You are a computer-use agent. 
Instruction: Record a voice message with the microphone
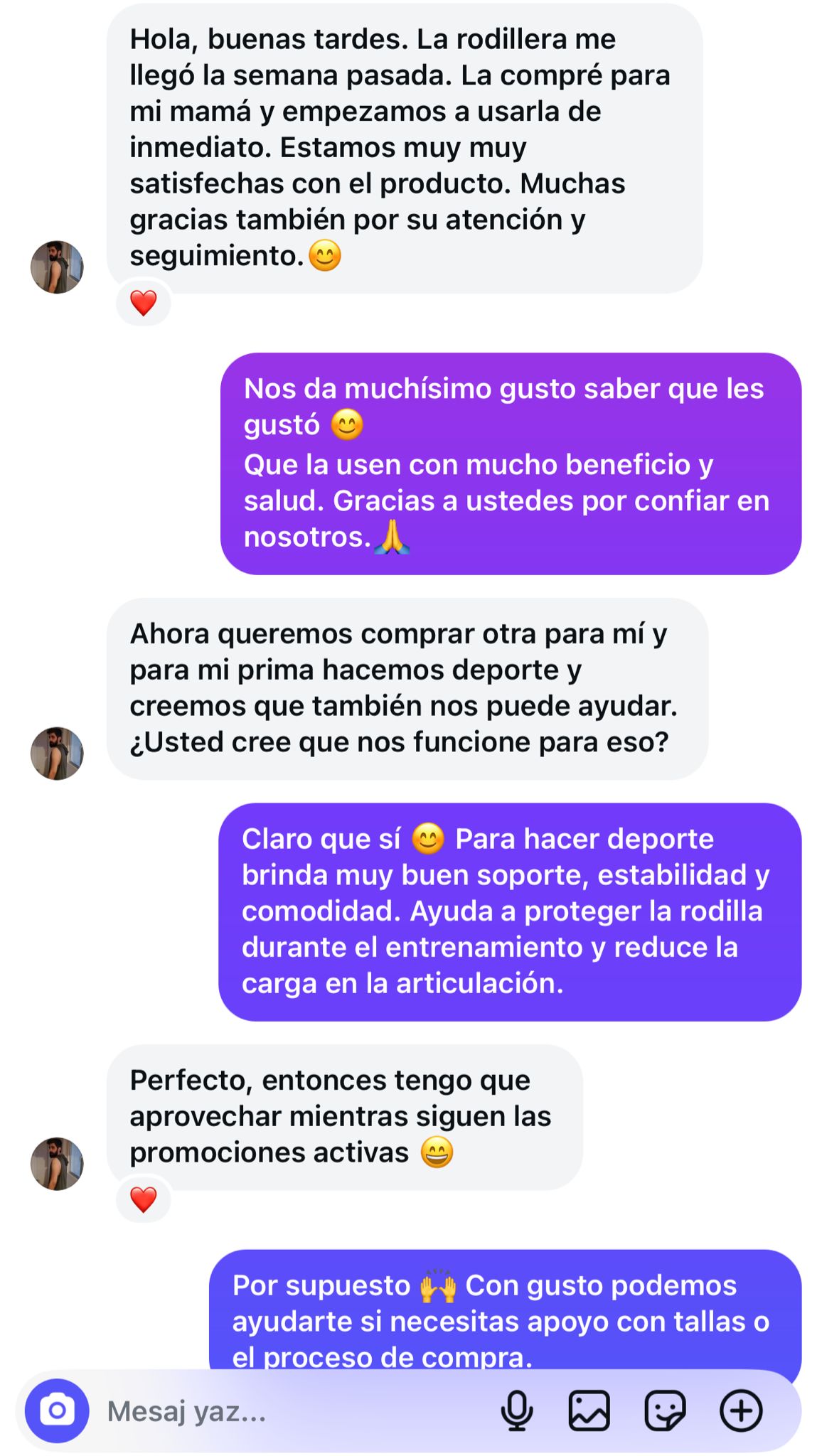click(517, 1410)
